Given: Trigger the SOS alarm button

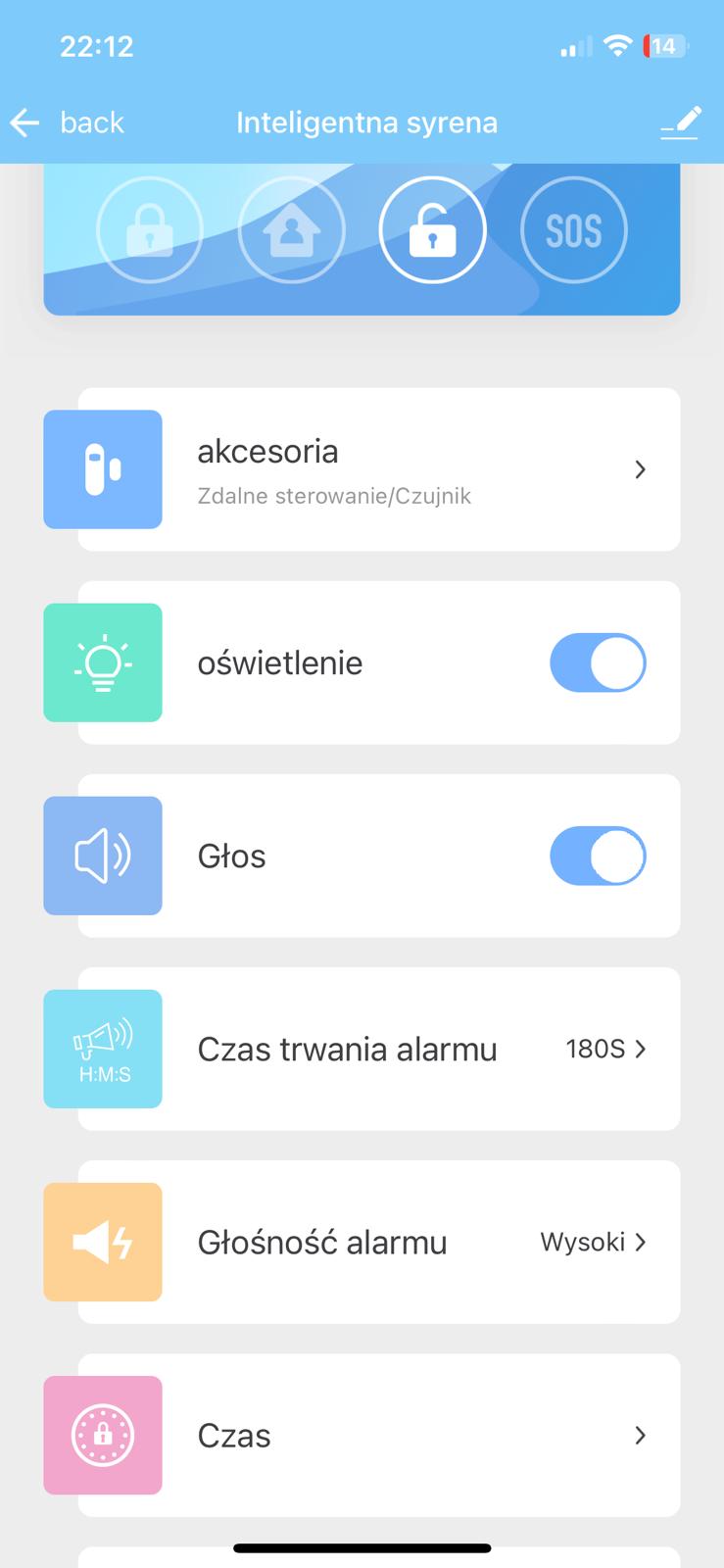Looking at the screenshot, I should (x=573, y=230).
